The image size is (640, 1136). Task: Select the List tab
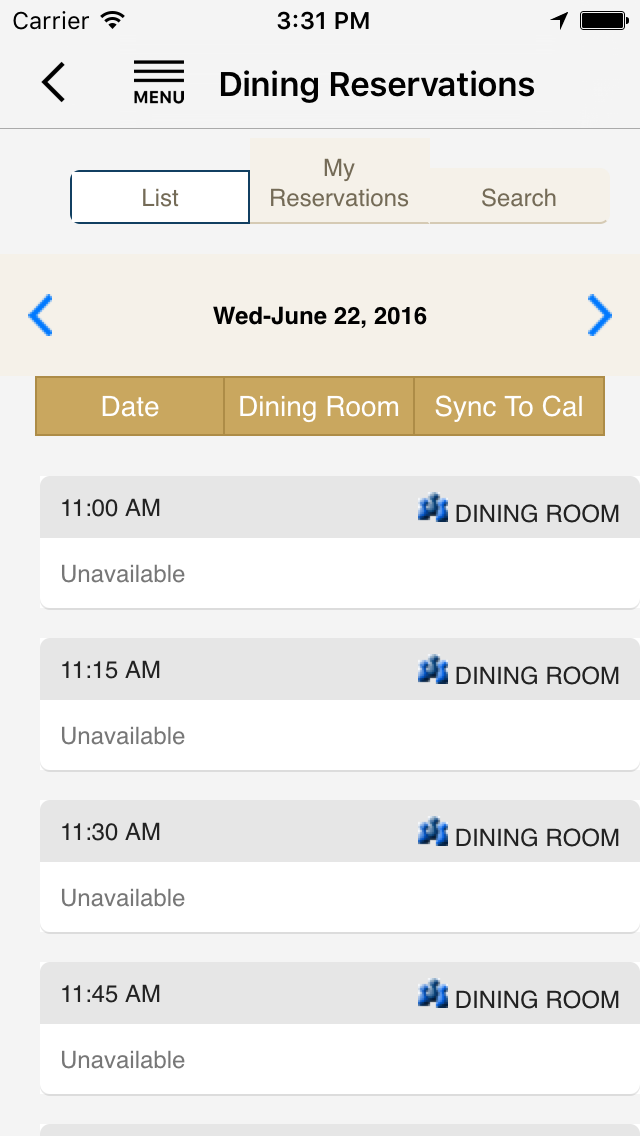pyautogui.click(x=160, y=197)
